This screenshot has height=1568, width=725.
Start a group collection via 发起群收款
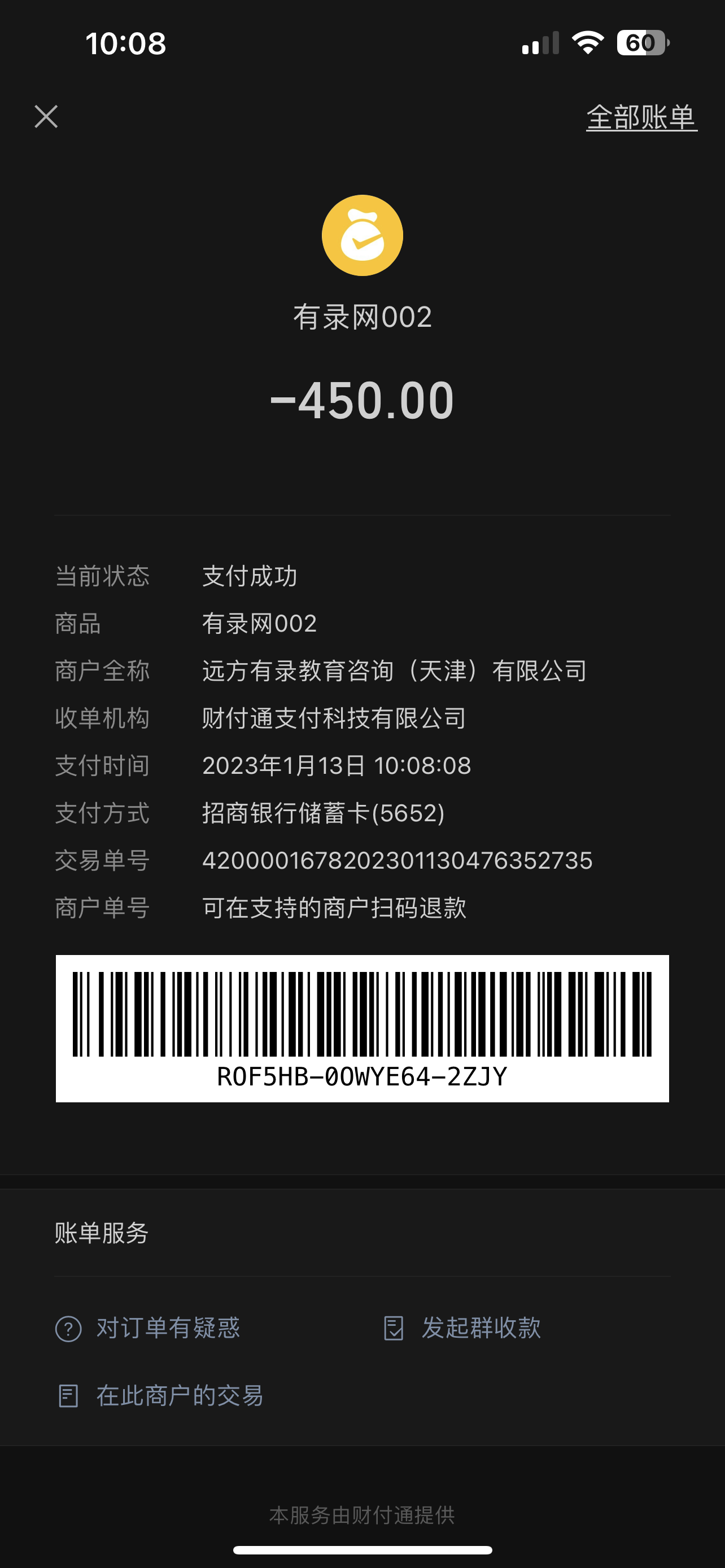462,1328
